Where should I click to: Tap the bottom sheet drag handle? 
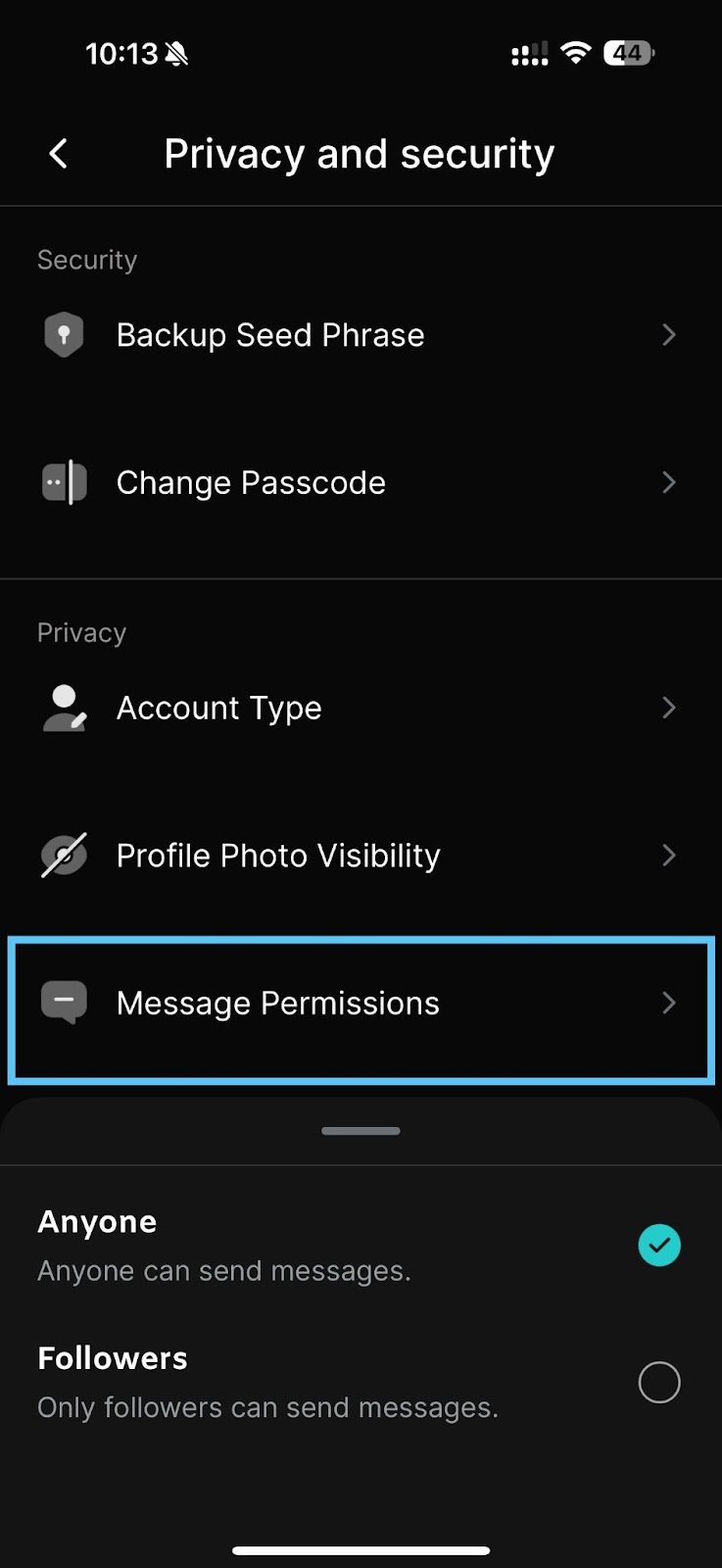pyautogui.click(x=361, y=1131)
